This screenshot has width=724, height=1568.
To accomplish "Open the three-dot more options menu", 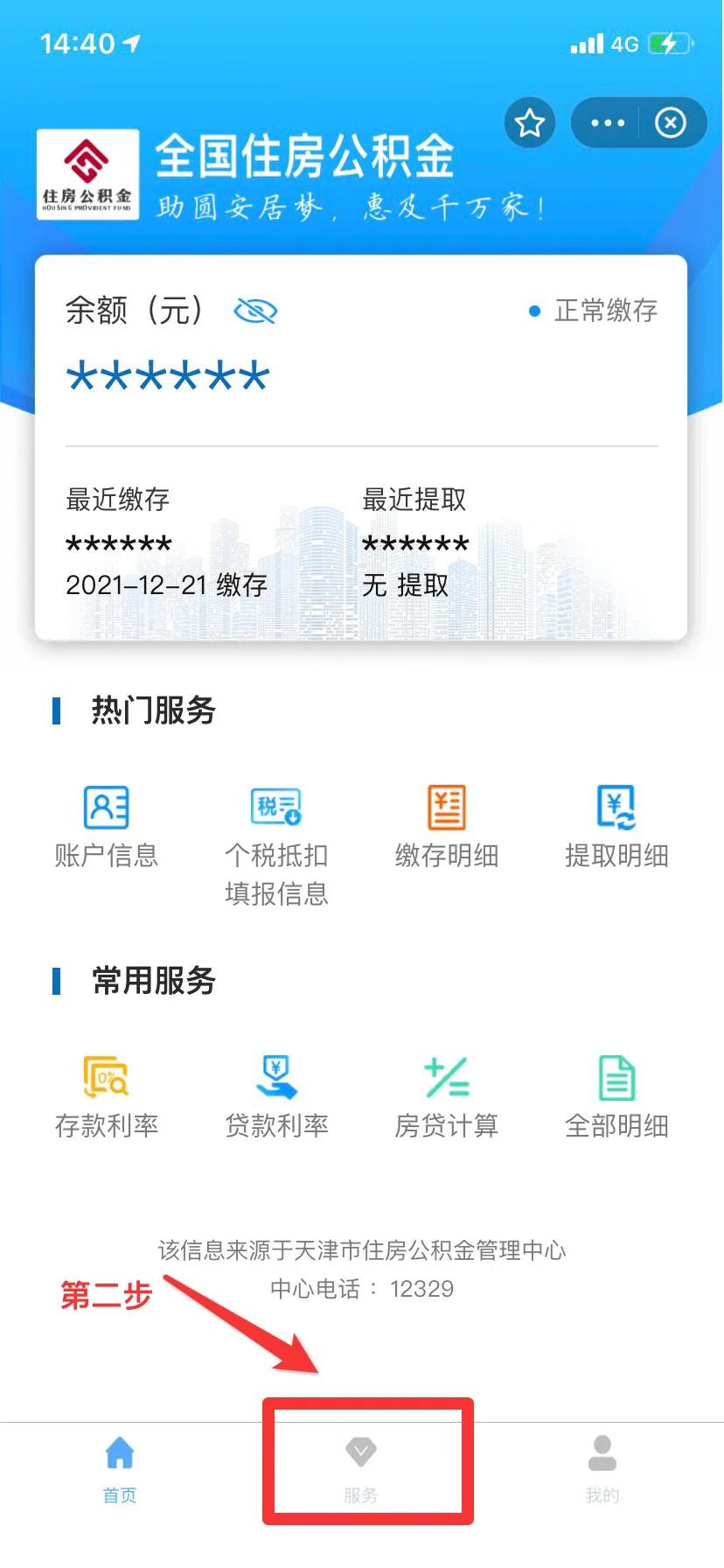I will [x=608, y=123].
